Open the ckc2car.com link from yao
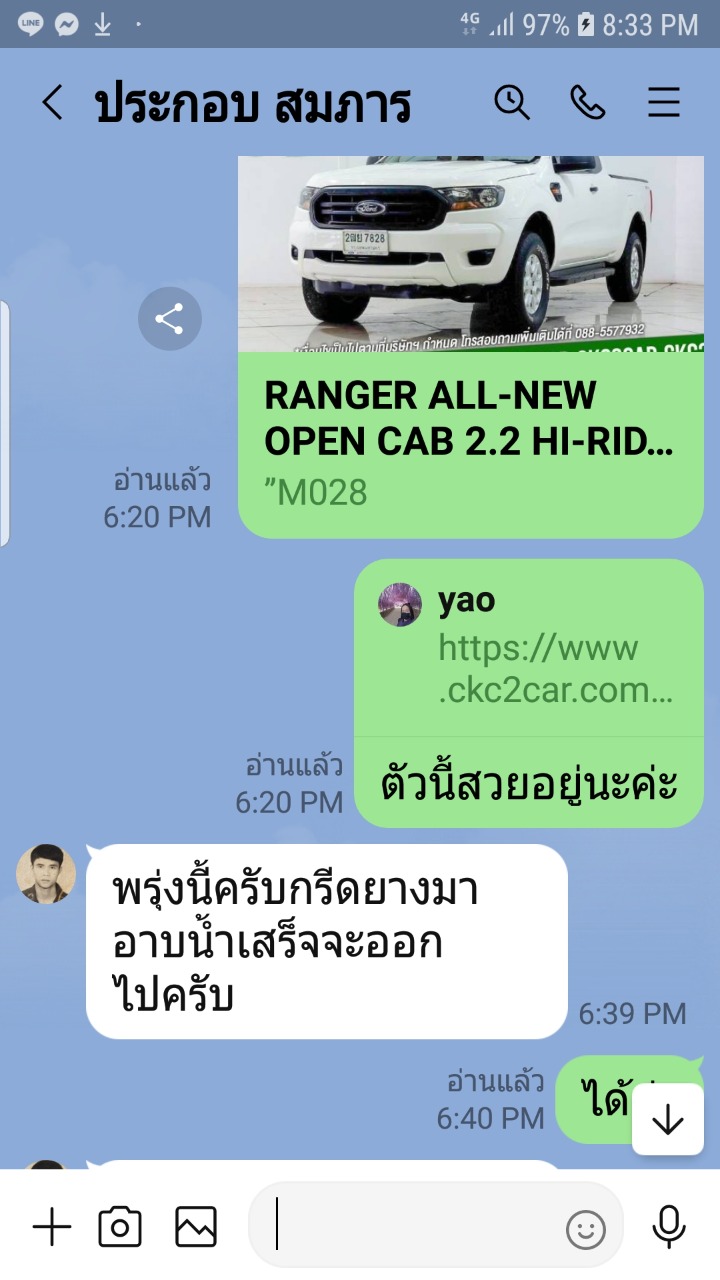Screen dimensions: 720x1280 pyautogui.click(x=529, y=649)
